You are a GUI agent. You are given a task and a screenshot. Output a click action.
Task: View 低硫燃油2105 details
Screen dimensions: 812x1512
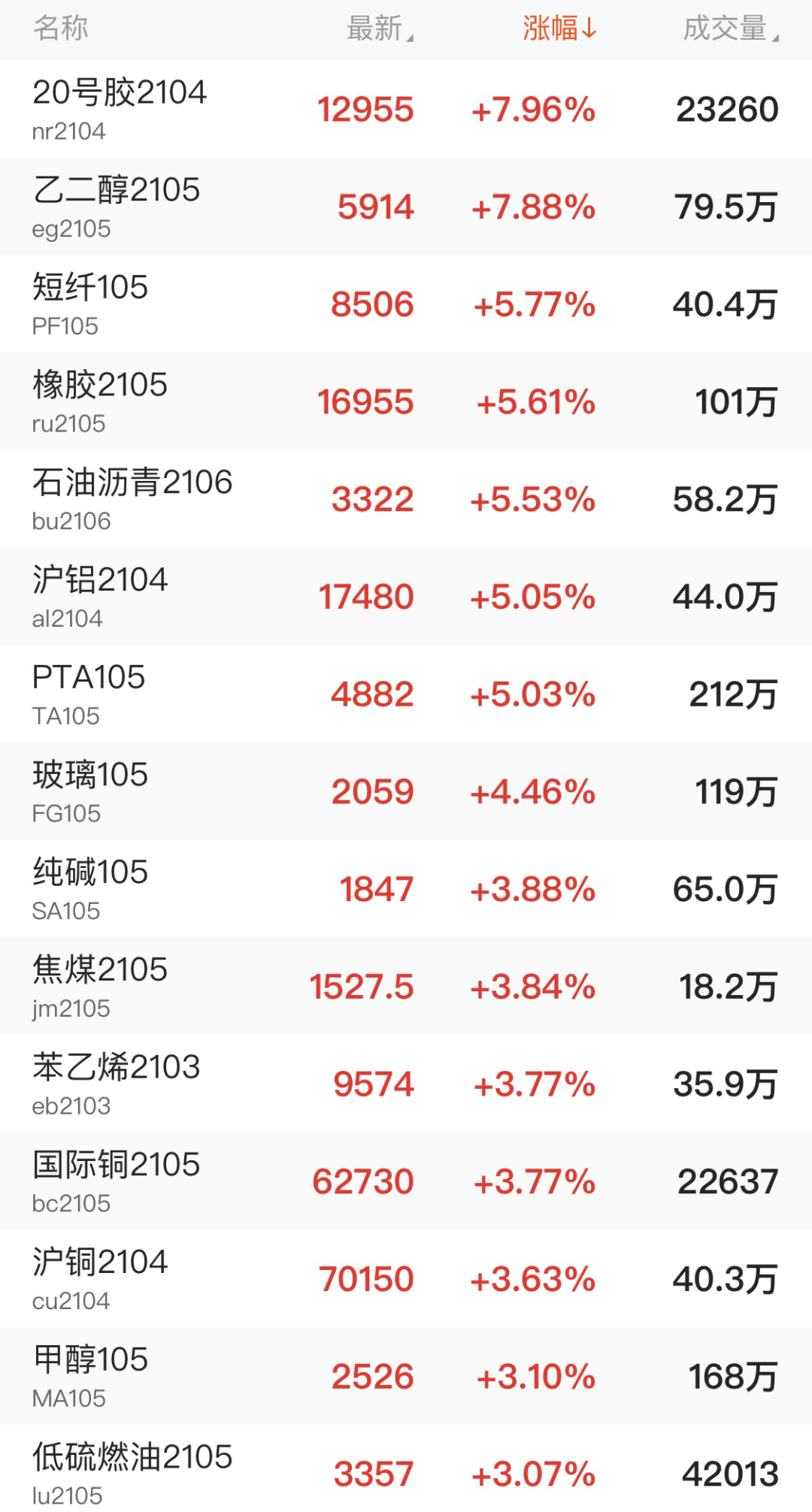406,1468
